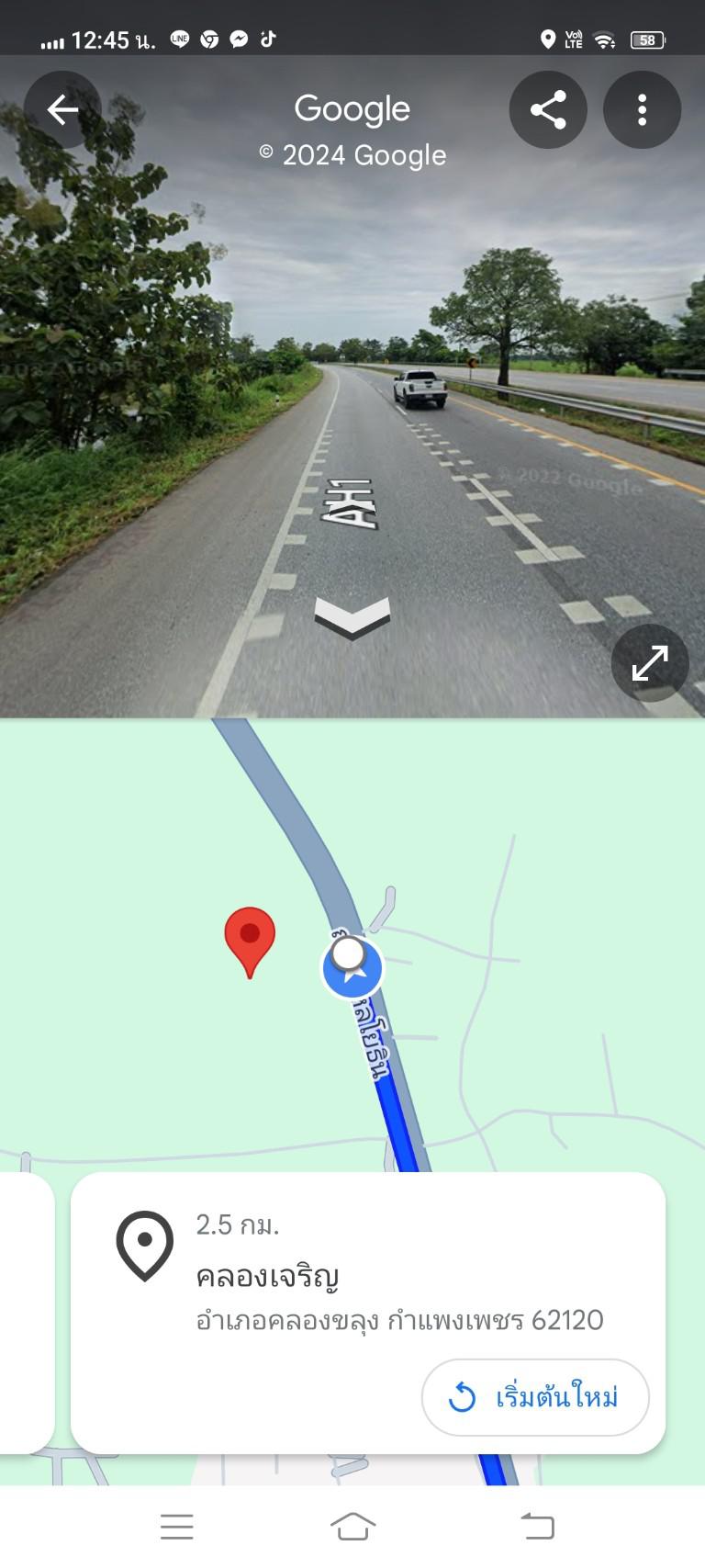The width and height of the screenshot is (705, 1568).
Task: Share this Street View location
Action: [548, 110]
